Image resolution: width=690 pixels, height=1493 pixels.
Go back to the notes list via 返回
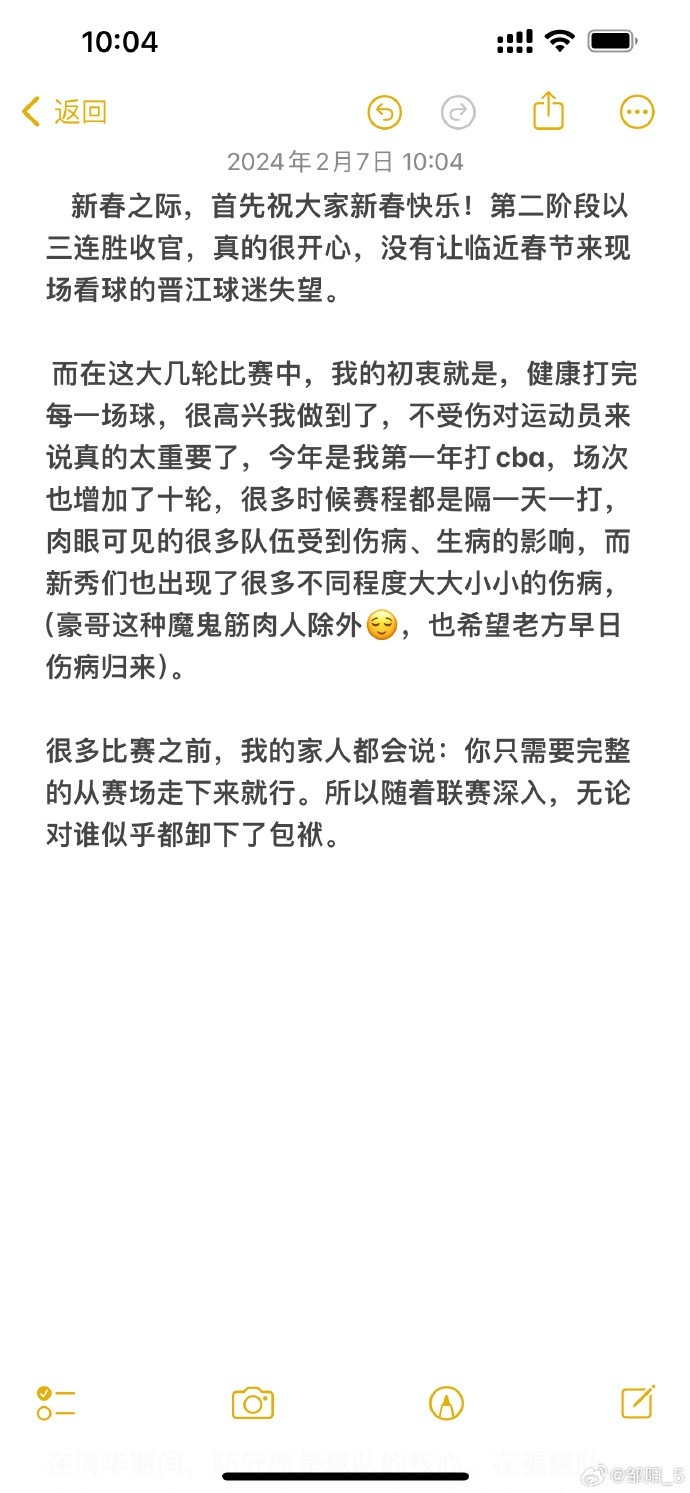[65, 112]
